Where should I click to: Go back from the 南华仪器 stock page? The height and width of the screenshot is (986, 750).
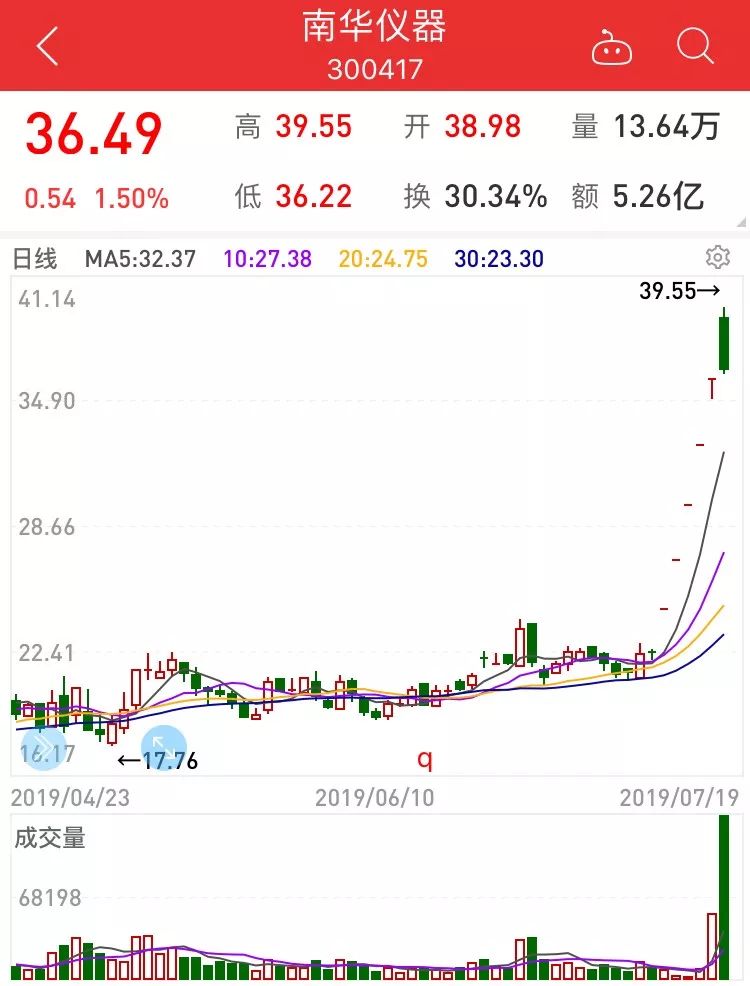coord(47,46)
